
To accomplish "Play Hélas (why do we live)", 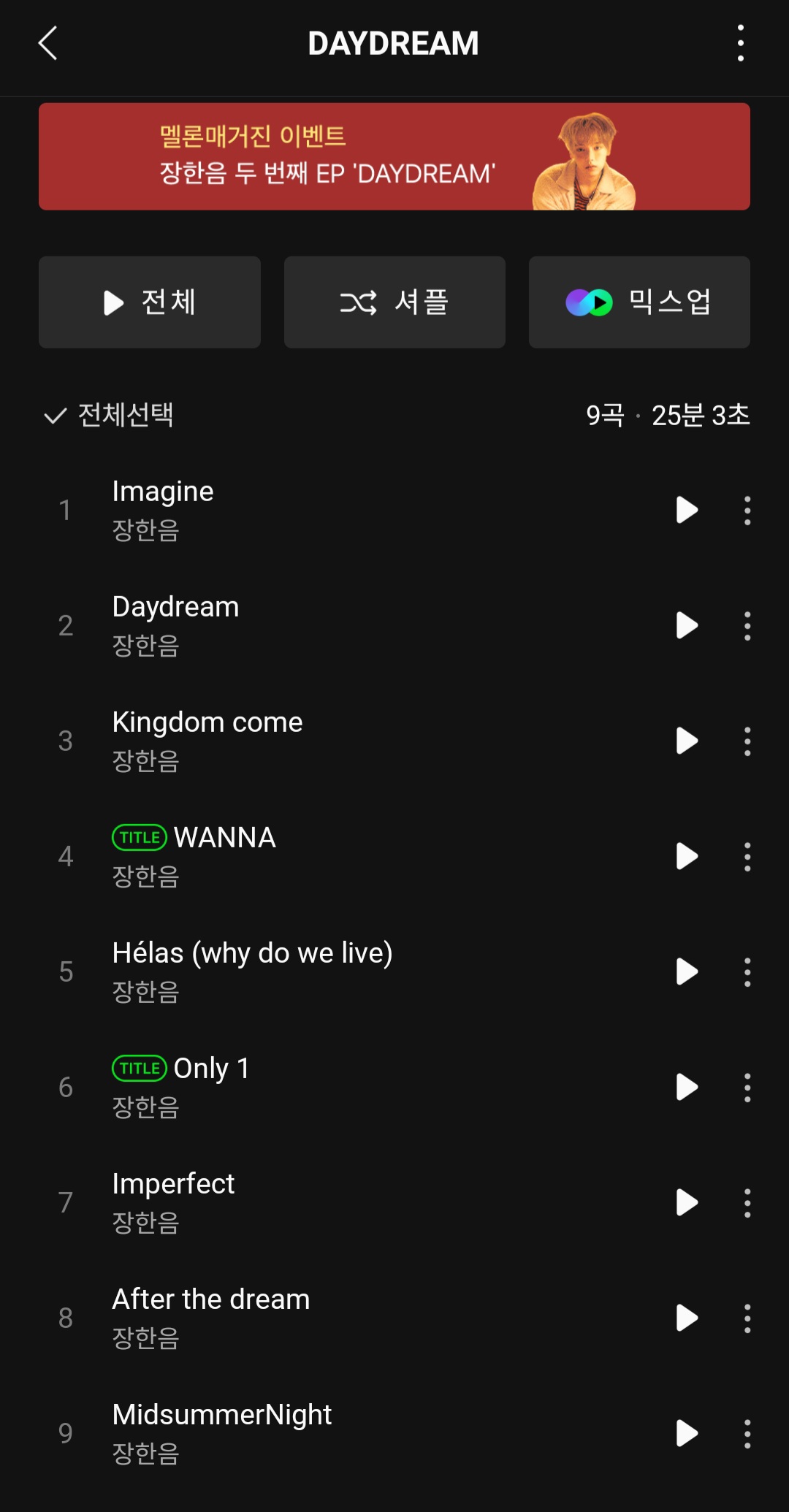I will click(687, 971).
